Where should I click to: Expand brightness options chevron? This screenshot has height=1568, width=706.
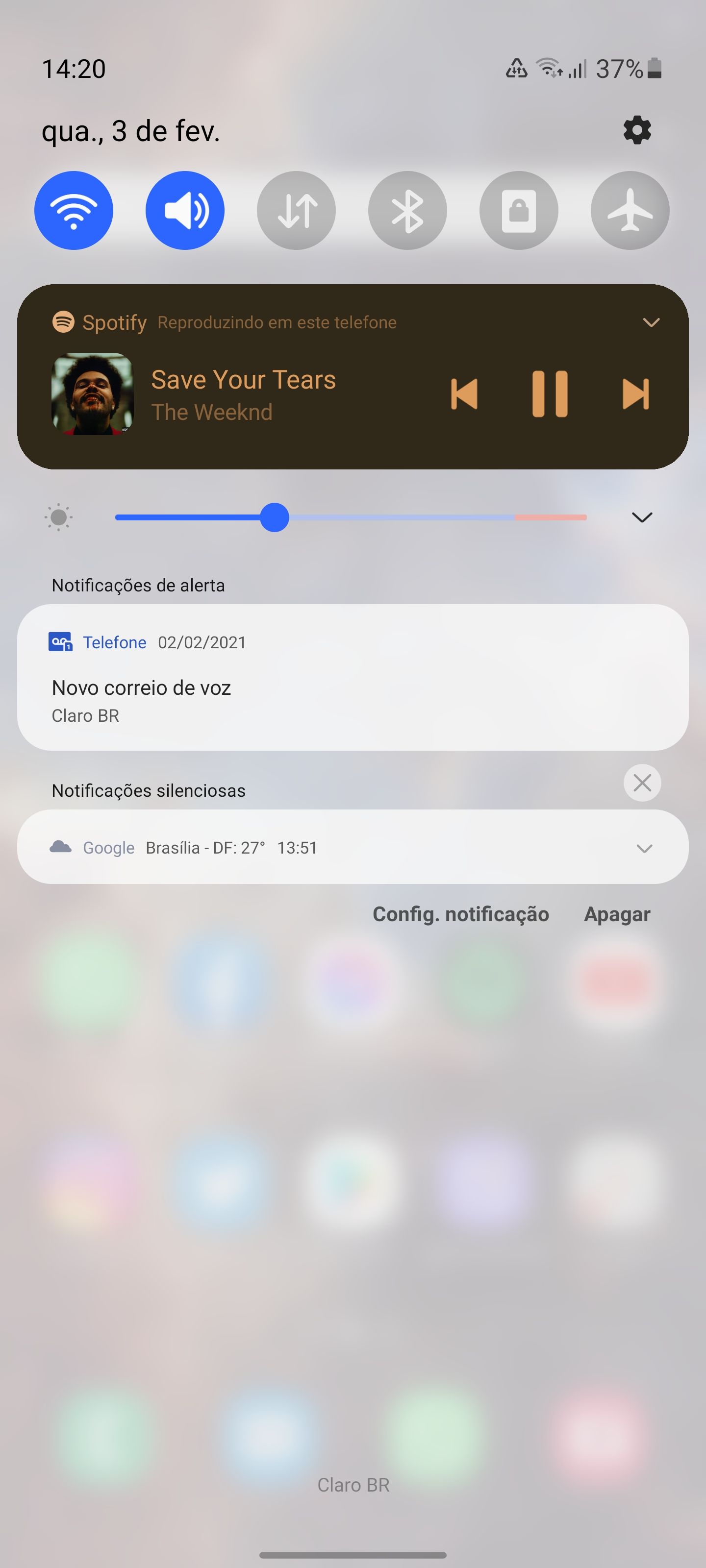point(642,517)
